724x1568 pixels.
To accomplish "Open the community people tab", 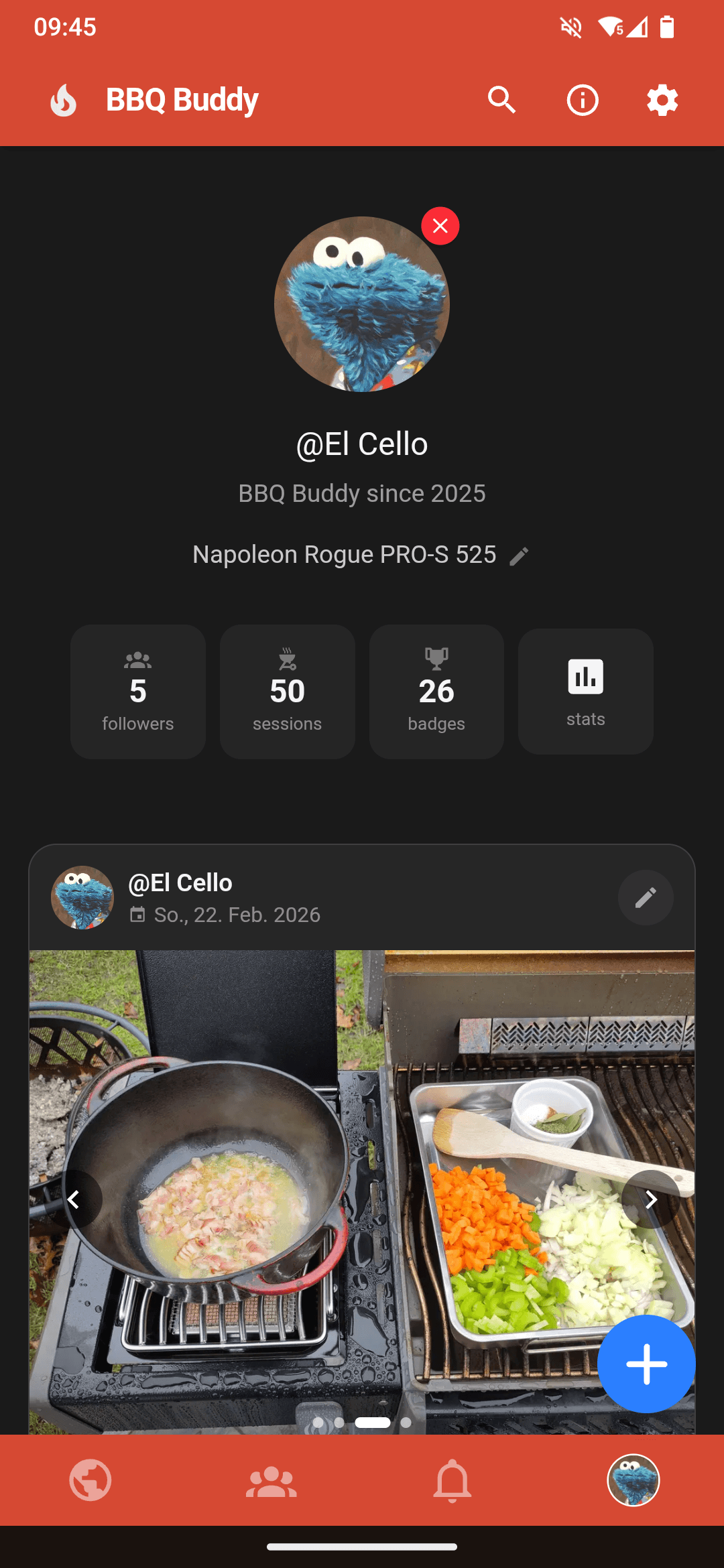I will click(x=271, y=1480).
